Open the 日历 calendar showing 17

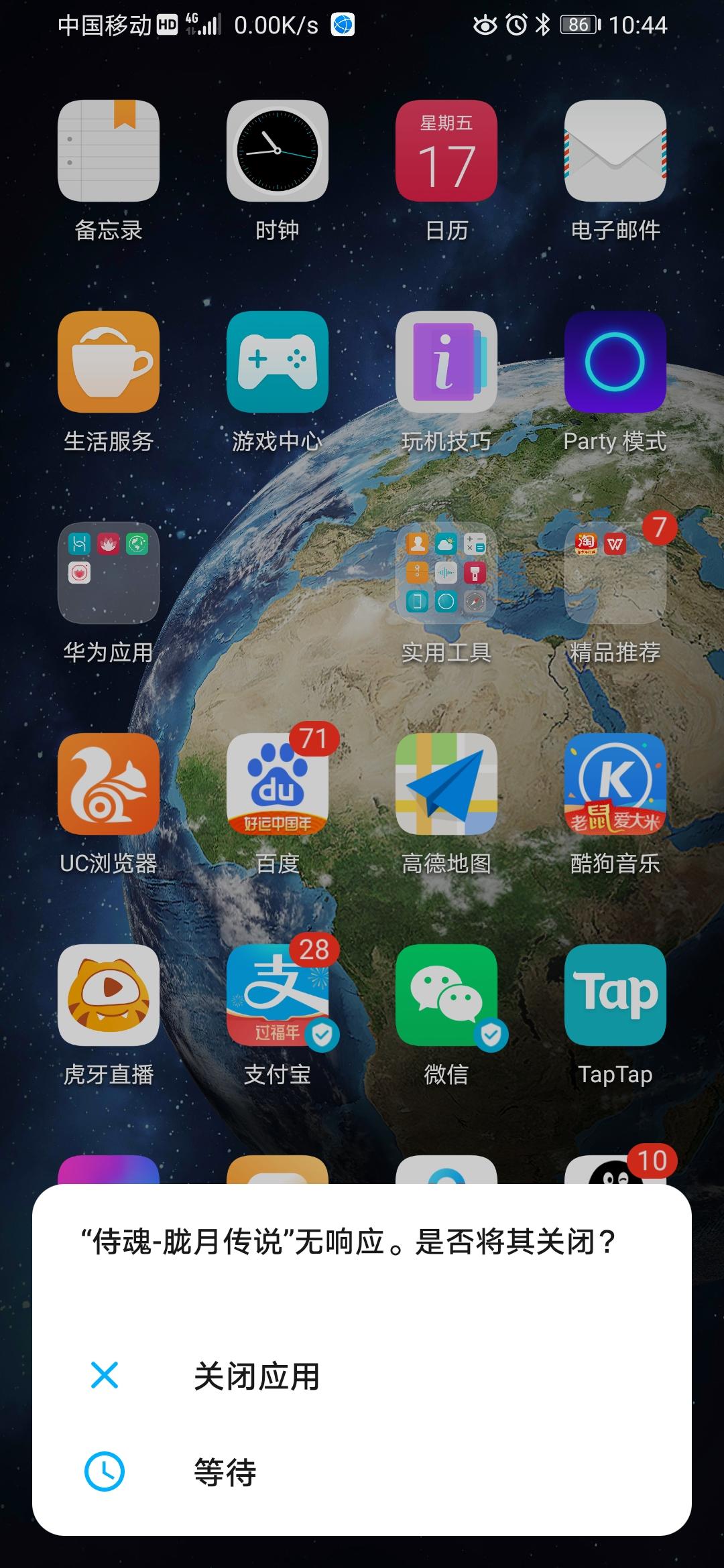446,153
